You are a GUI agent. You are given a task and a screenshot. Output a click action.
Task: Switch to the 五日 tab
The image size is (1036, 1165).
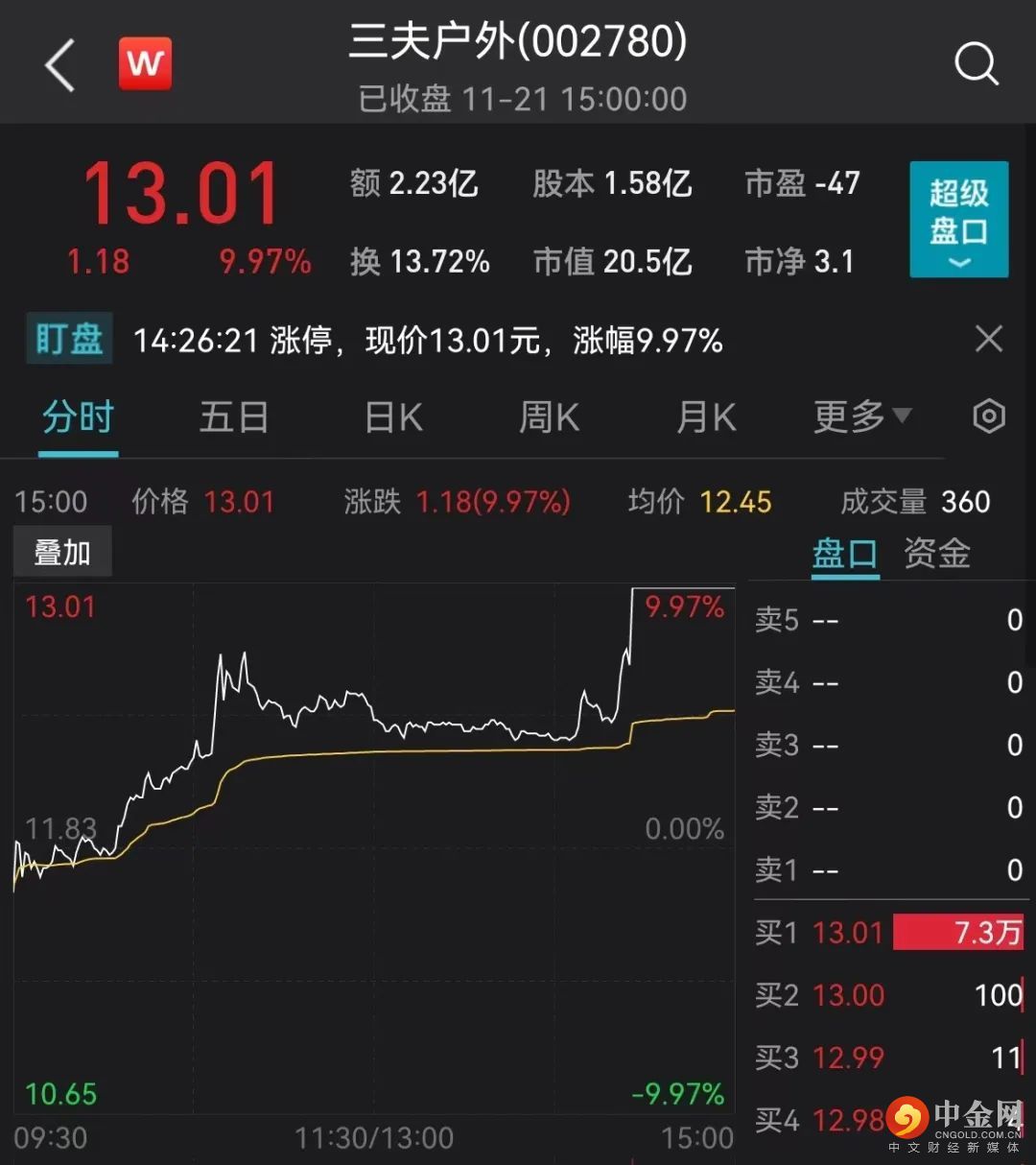(x=233, y=418)
